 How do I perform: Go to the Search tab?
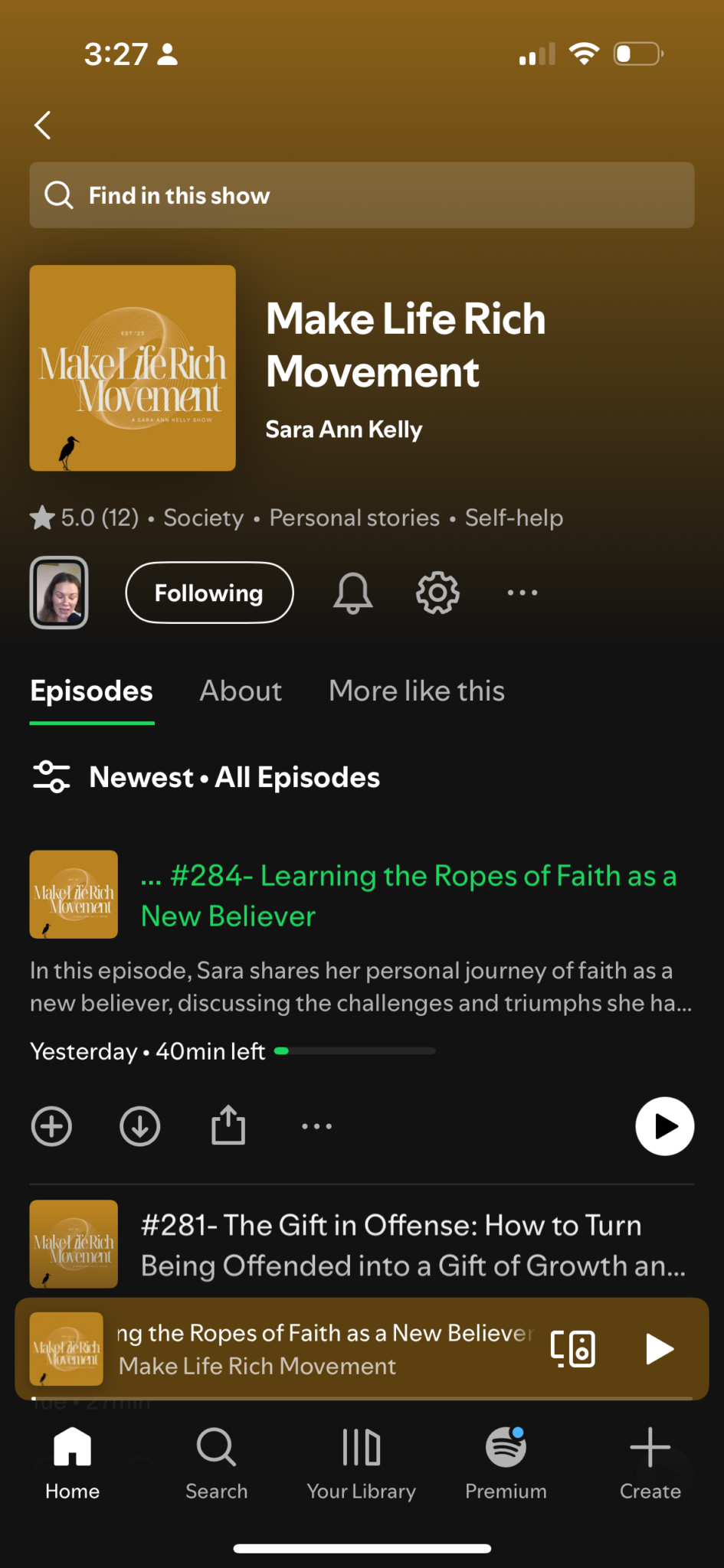[x=217, y=1462]
